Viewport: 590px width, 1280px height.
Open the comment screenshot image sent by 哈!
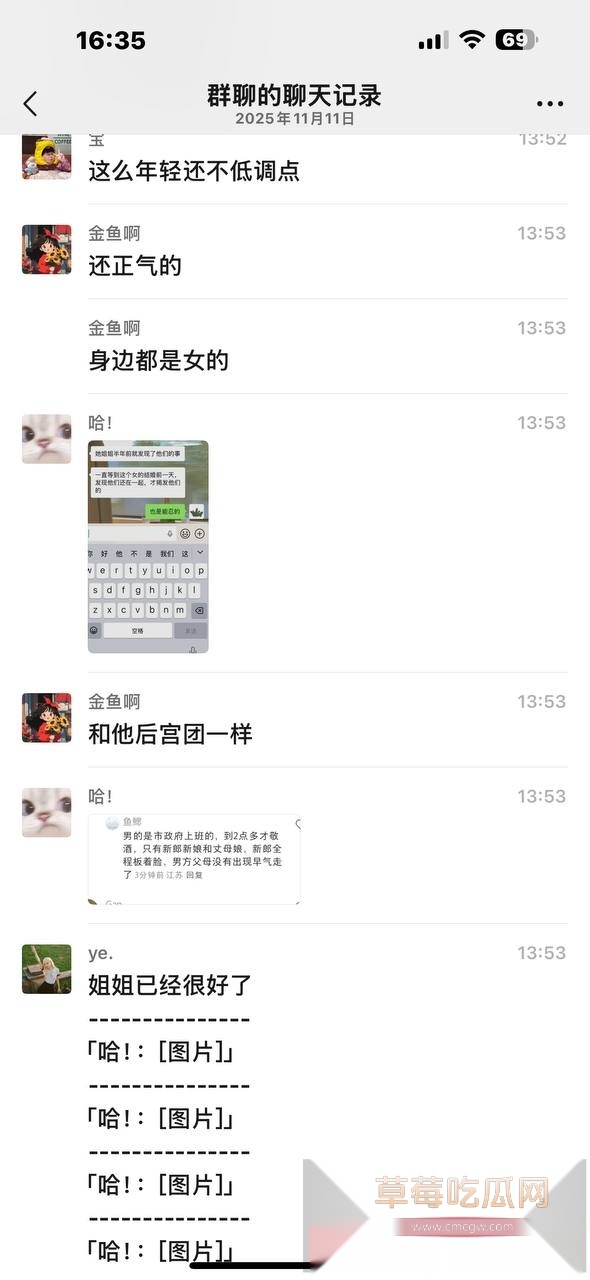[194, 860]
